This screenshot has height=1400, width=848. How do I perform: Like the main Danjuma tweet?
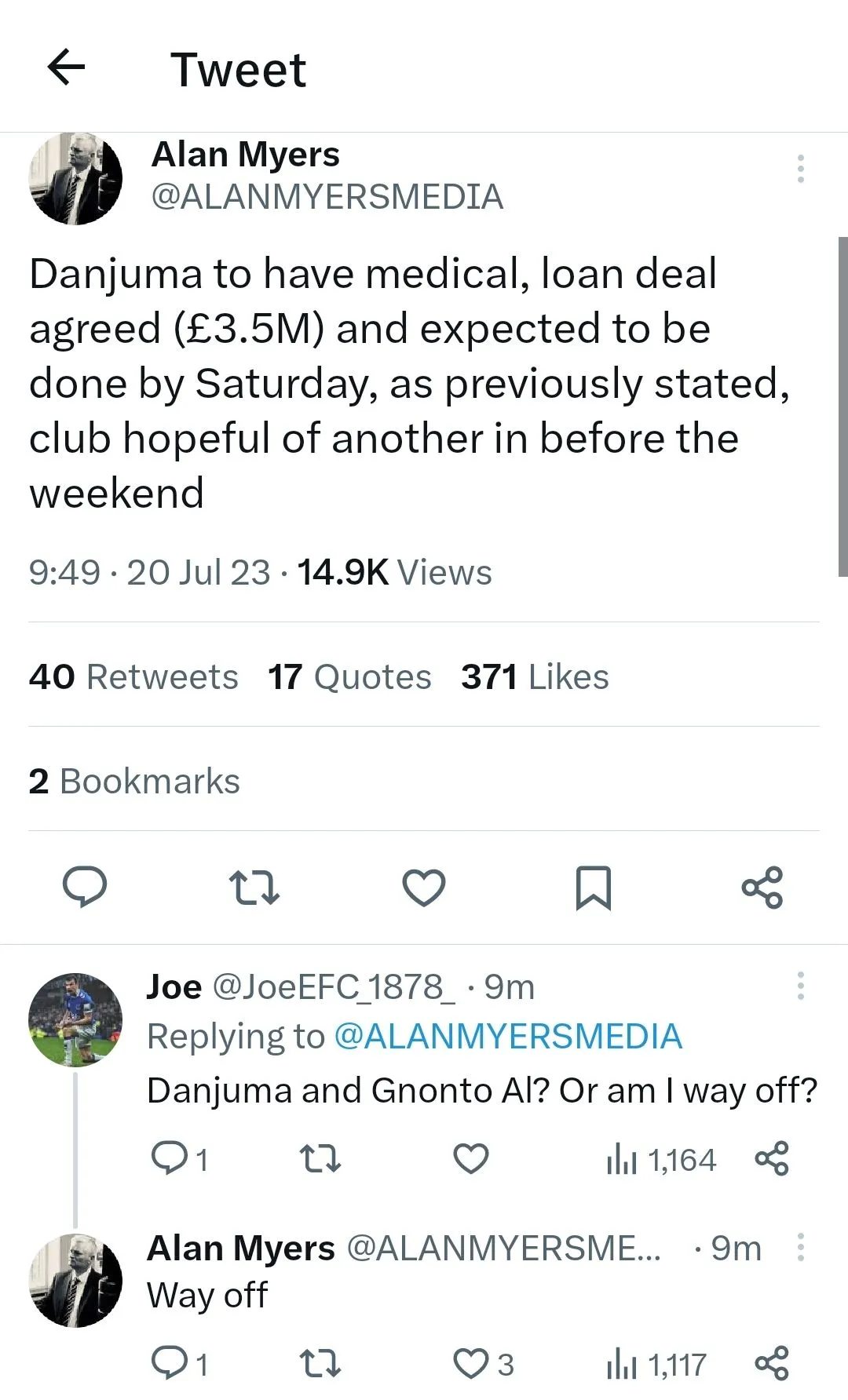click(x=424, y=888)
